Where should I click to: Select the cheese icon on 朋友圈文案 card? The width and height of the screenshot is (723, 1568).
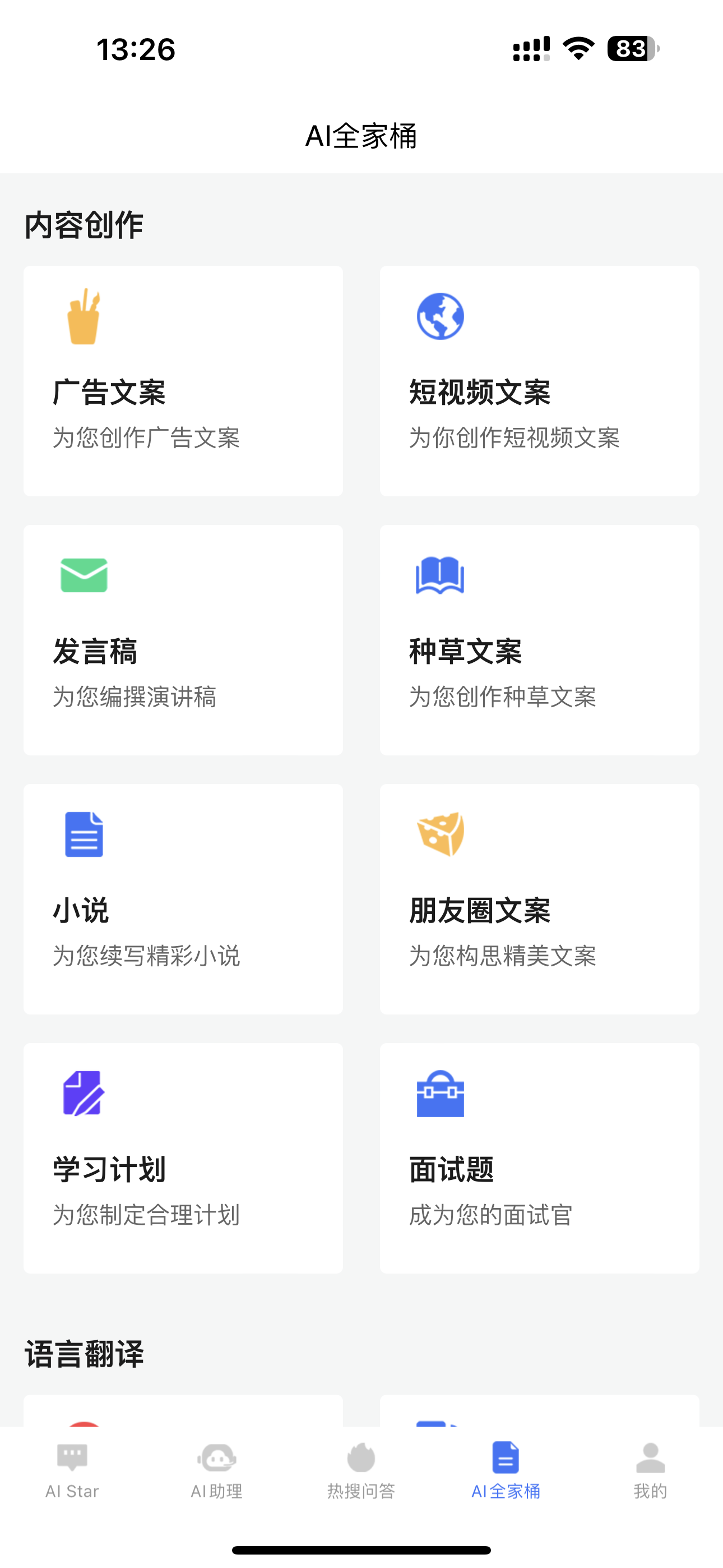coord(440,834)
